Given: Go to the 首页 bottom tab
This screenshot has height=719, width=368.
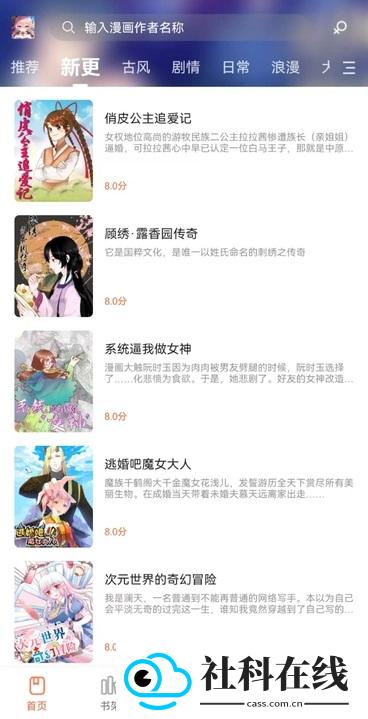Looking at the screenshot, I should pyautogui.click(x=37, y=694).
